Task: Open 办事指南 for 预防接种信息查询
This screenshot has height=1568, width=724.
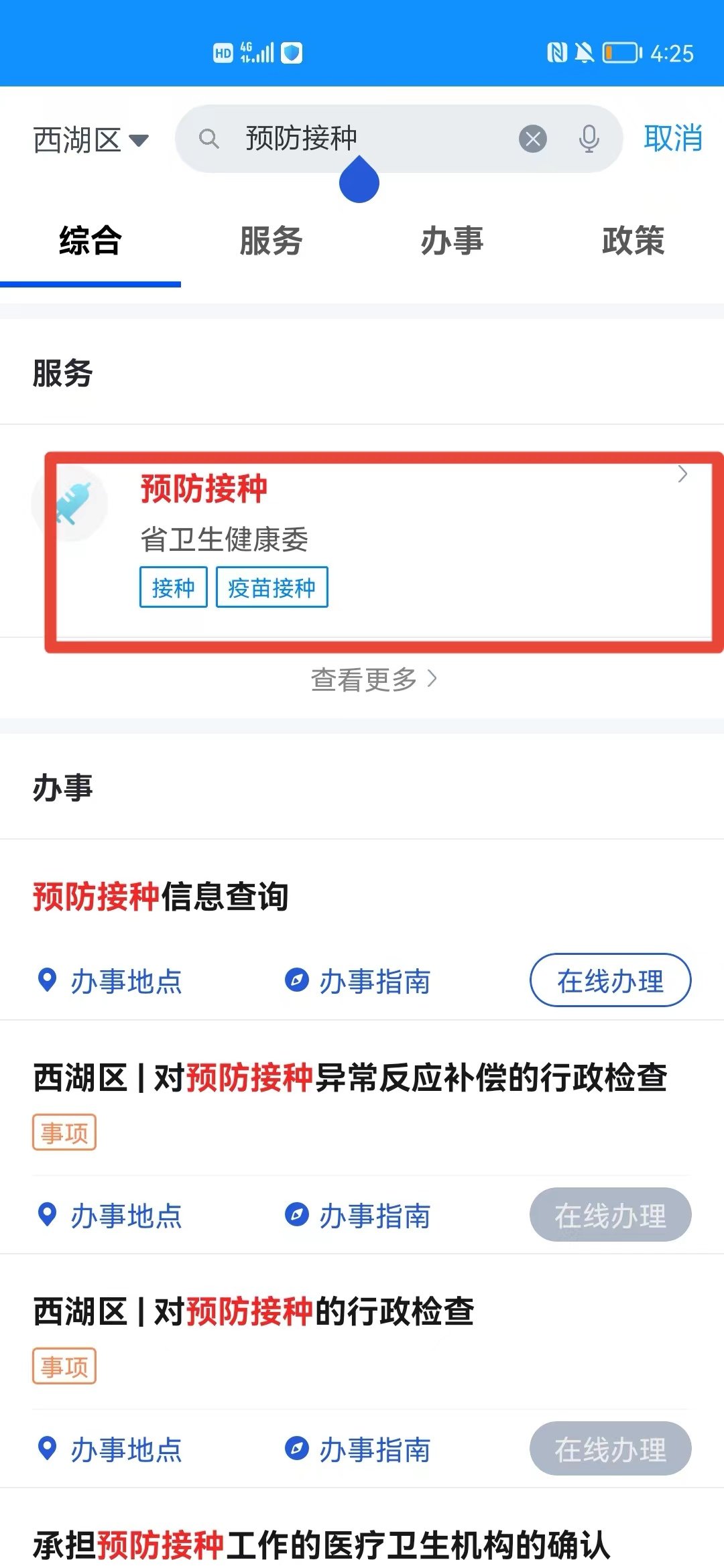Action: [359, 982]
